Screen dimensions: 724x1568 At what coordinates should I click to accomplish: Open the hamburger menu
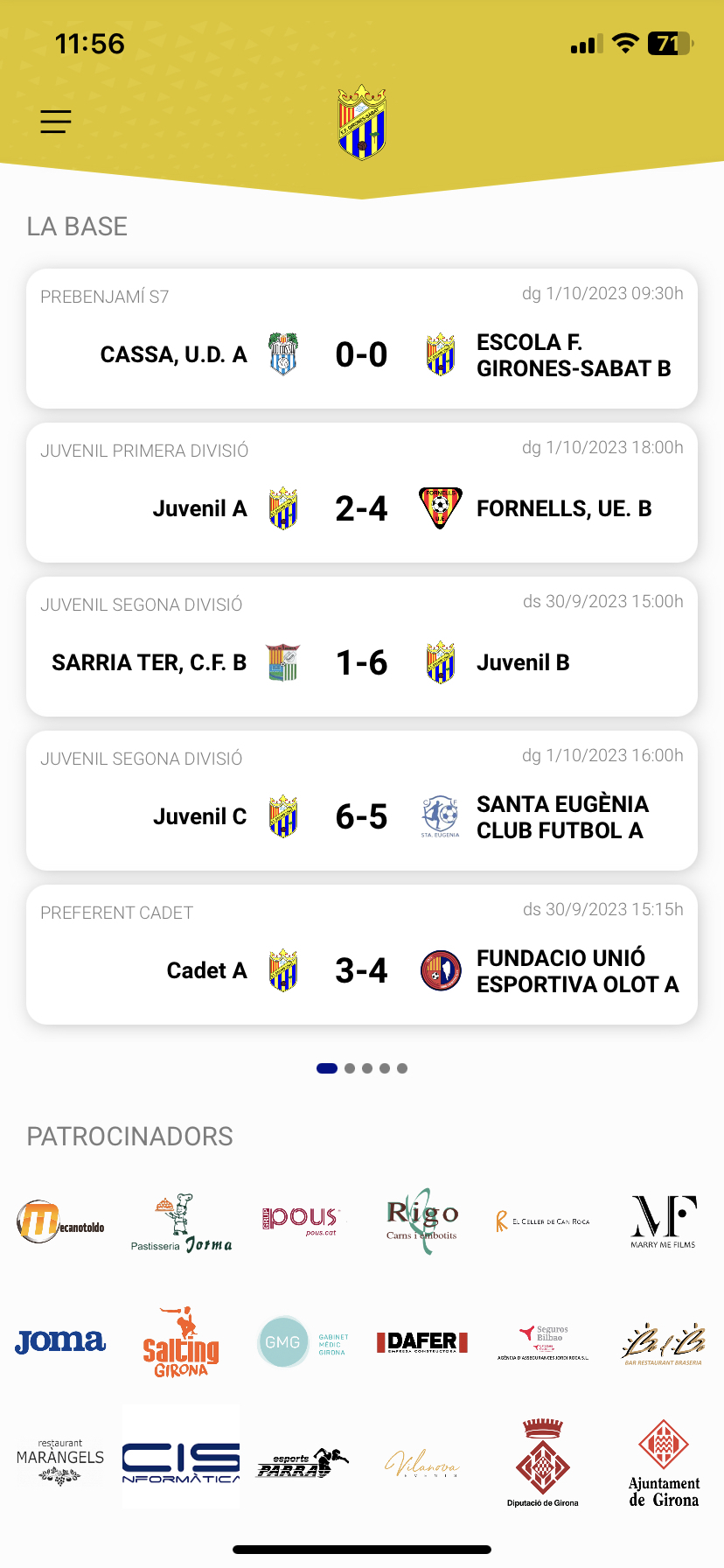pyautogui.click(x=55, y=122)
